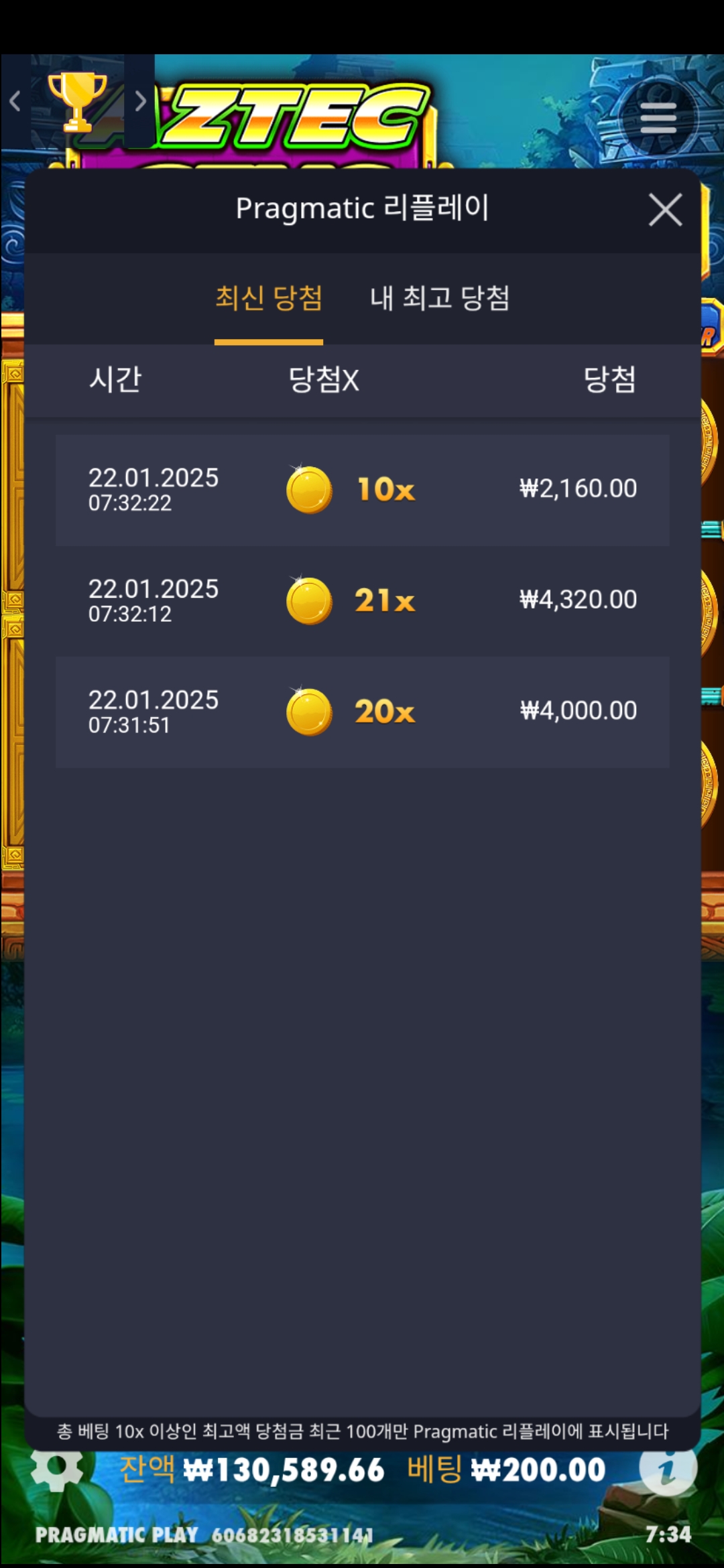This screenshot has height=1568, width=724.
Task: Show game information
Action: 668,1468
